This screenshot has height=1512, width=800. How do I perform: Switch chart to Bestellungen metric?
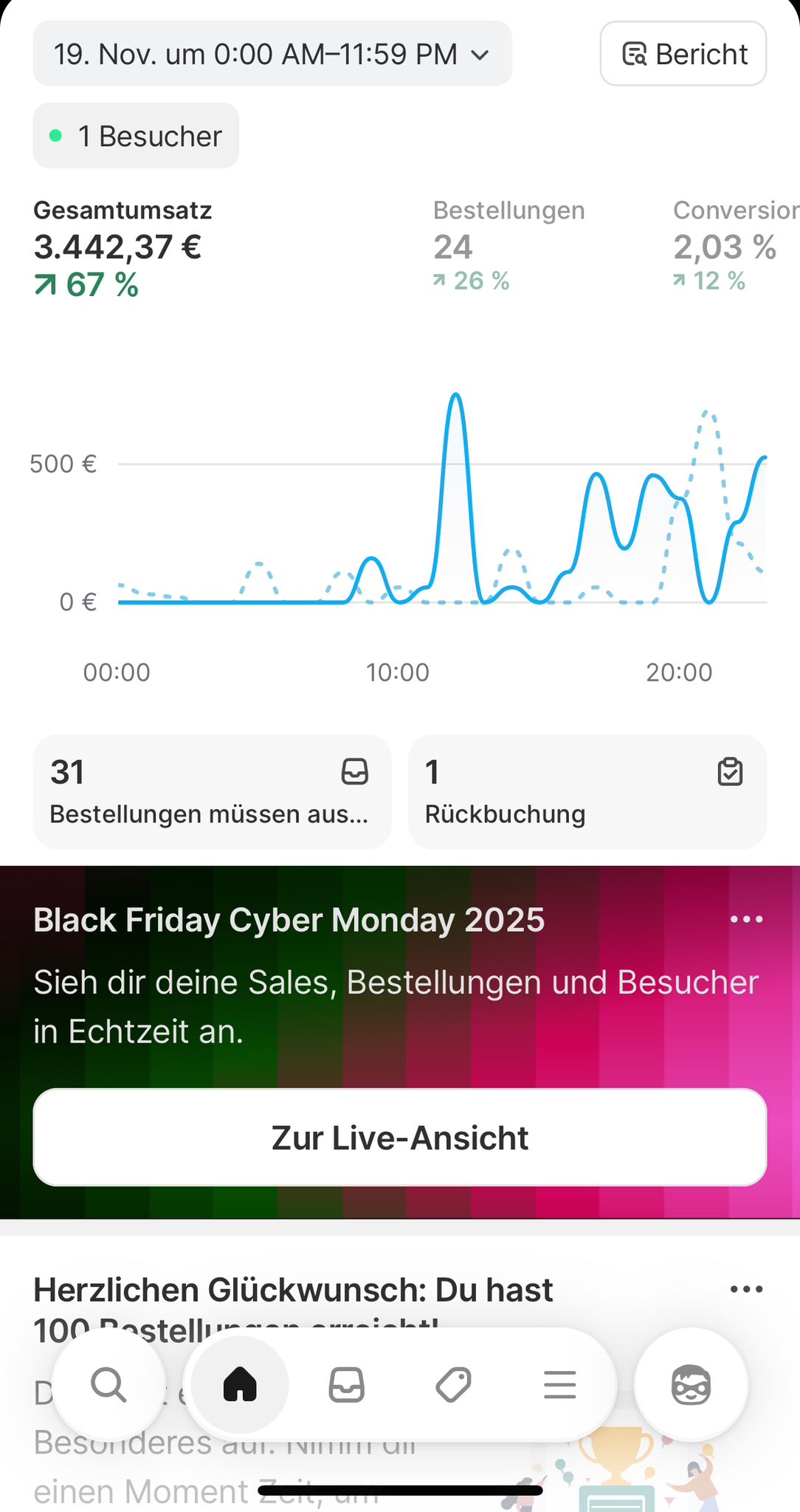(x=508, y=247)
